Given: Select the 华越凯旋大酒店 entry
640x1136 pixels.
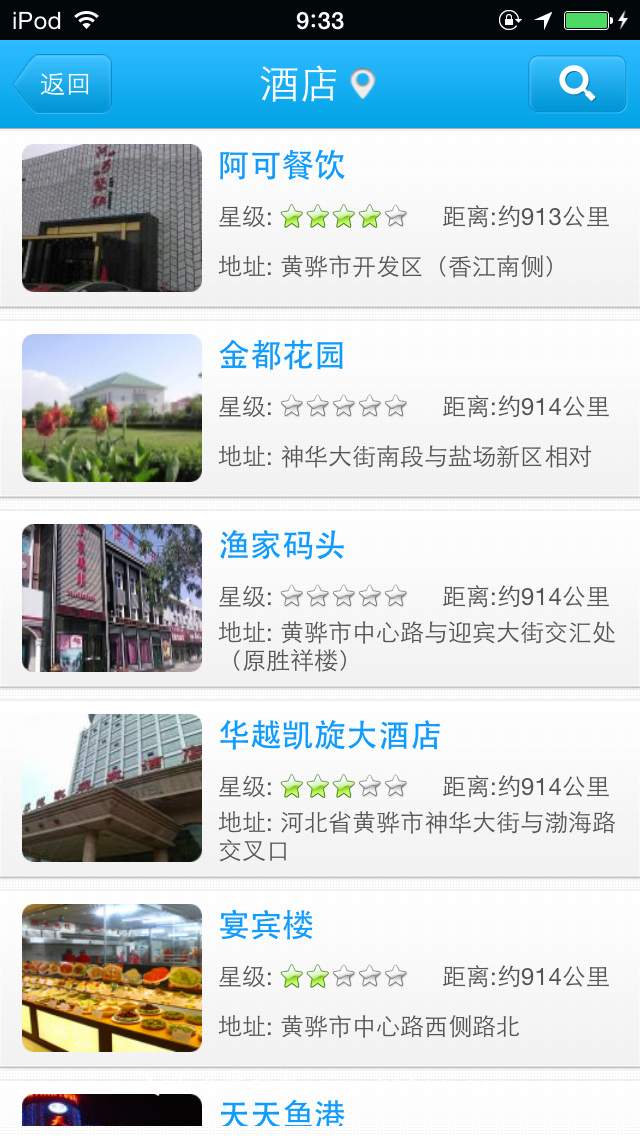Looking at the screenshot, I should point(320,788).
